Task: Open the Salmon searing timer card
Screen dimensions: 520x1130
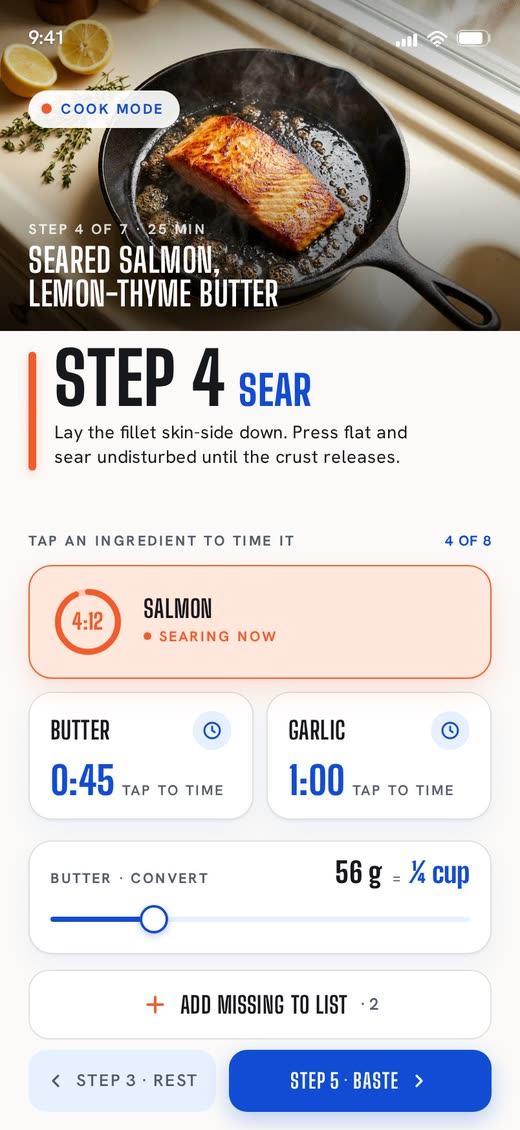Action: (x=260, y=622)
